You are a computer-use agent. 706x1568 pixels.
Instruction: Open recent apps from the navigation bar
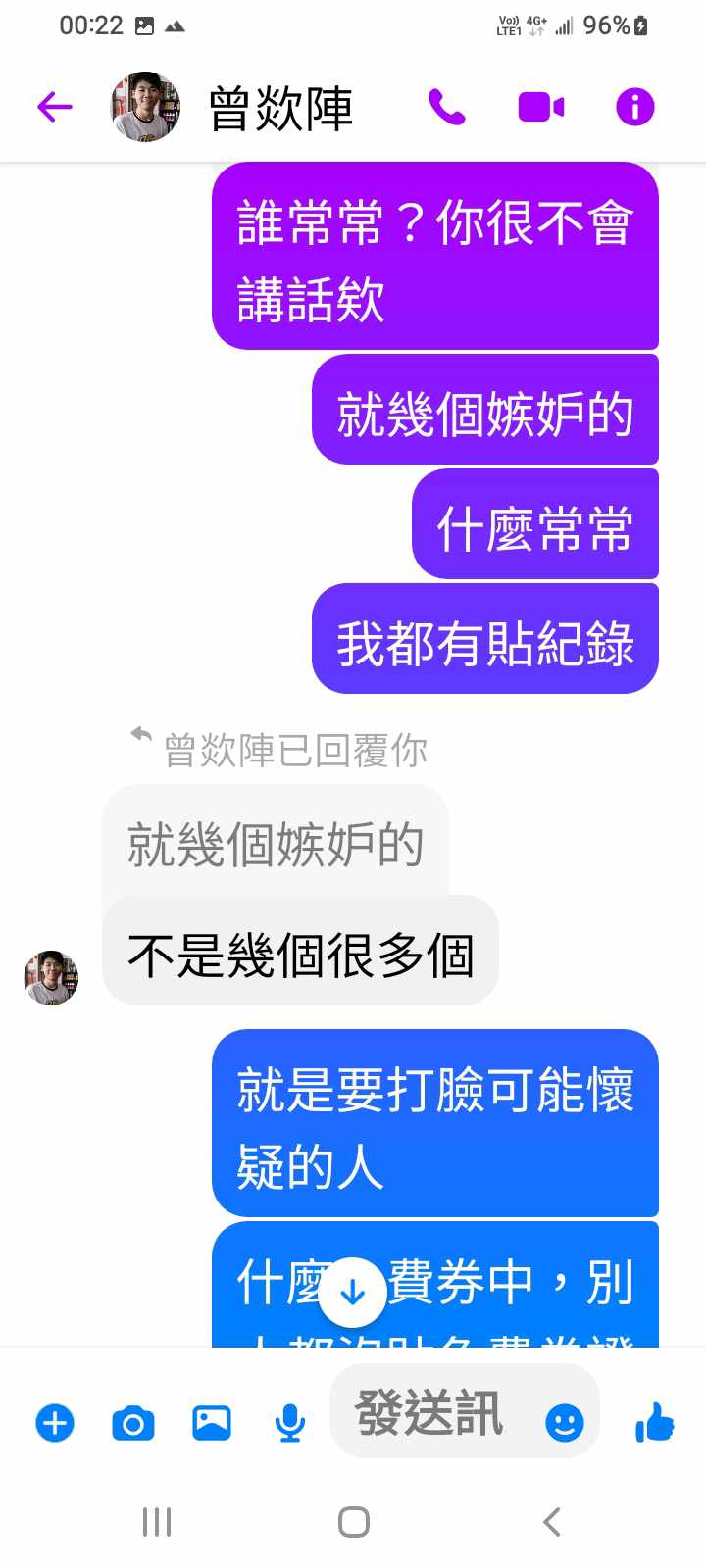(157, 1522)
